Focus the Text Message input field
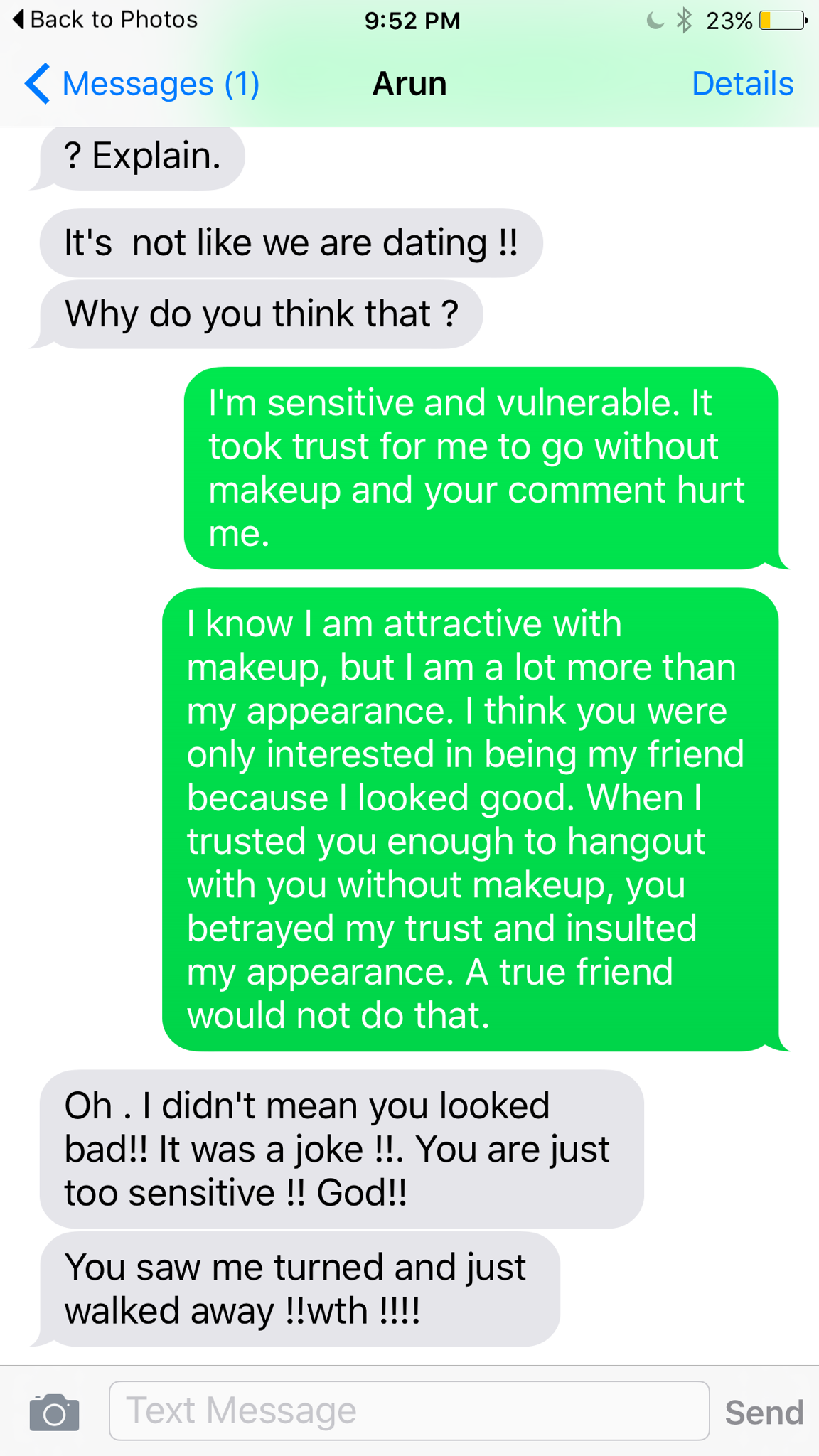 coord(409,1410)
